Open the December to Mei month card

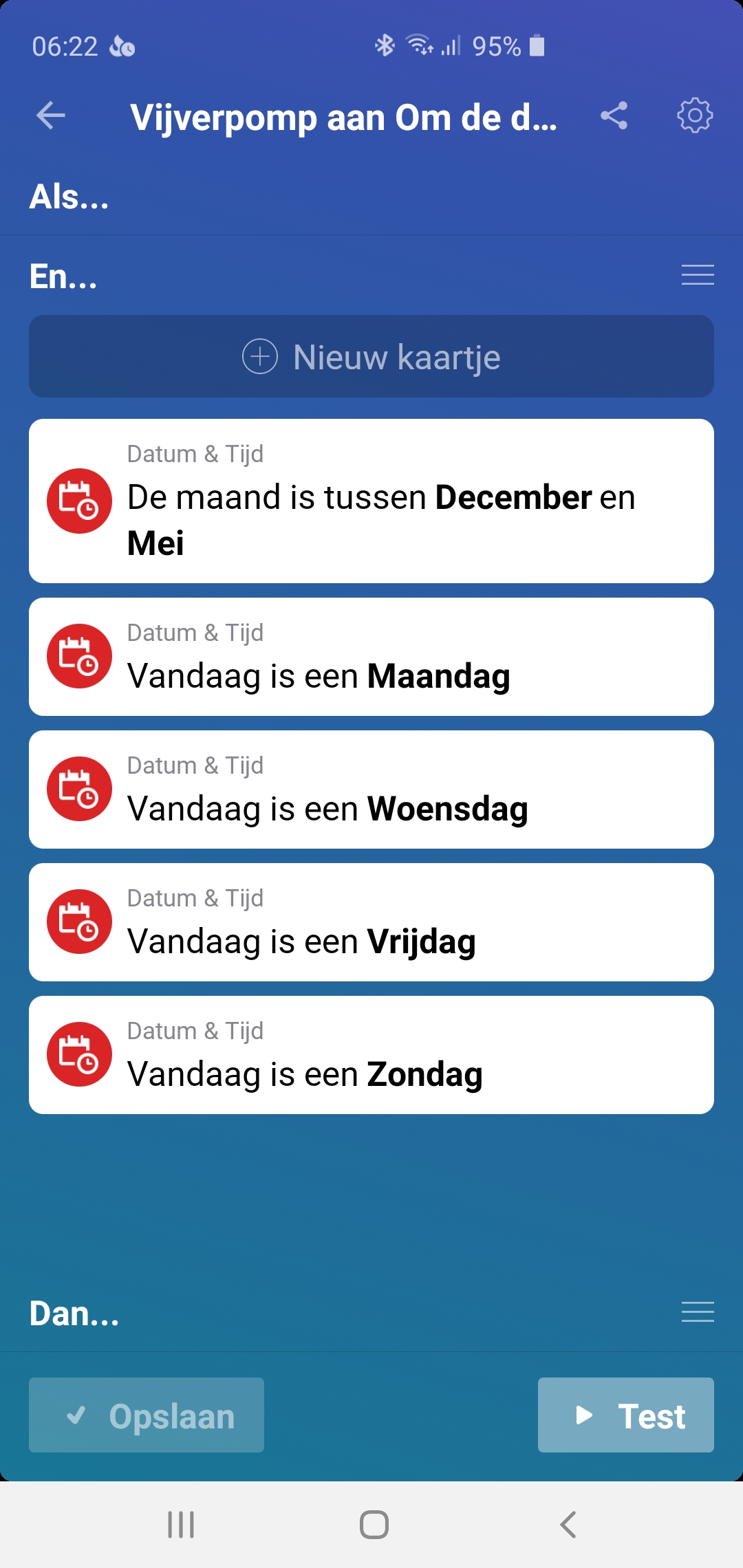tap(371, 501)
